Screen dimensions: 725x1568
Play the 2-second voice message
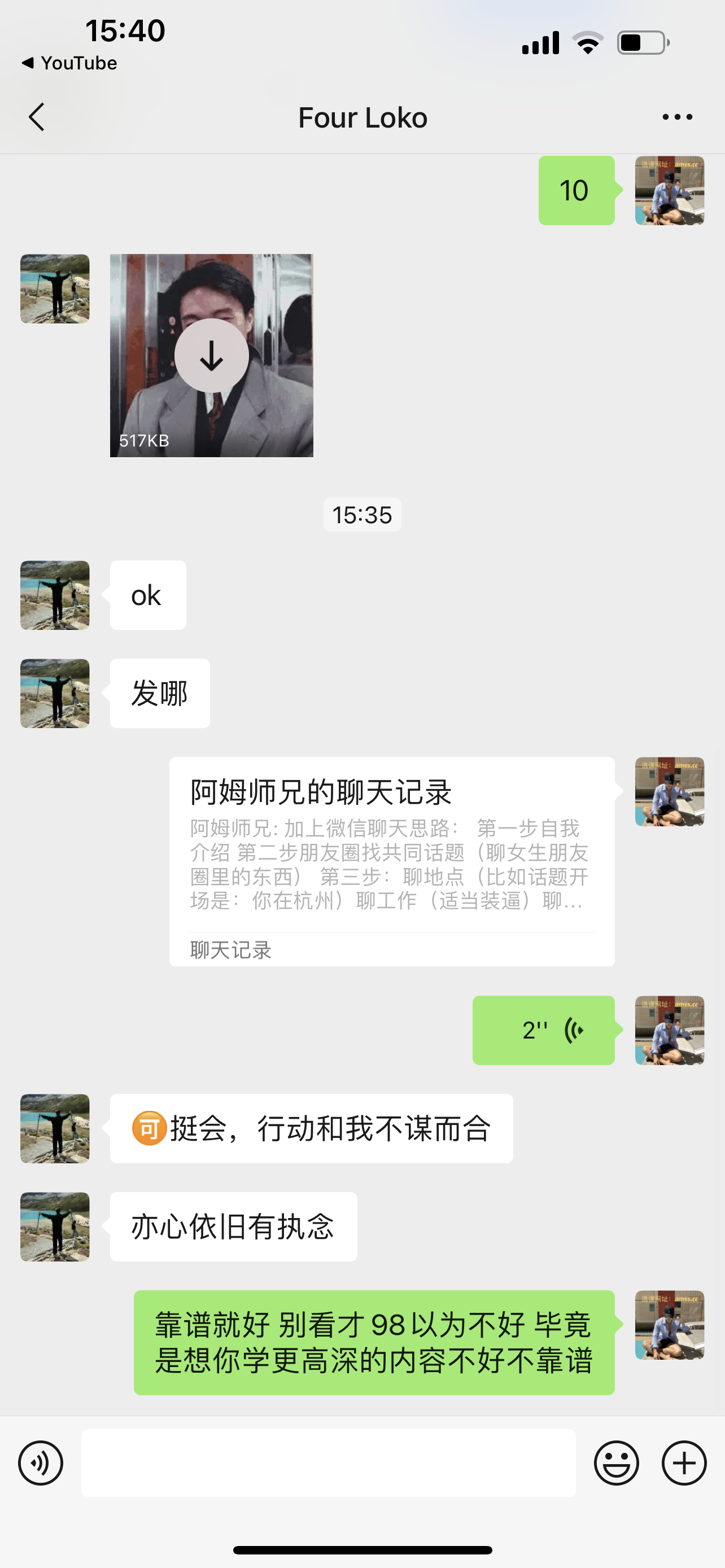click(543, 1030)
